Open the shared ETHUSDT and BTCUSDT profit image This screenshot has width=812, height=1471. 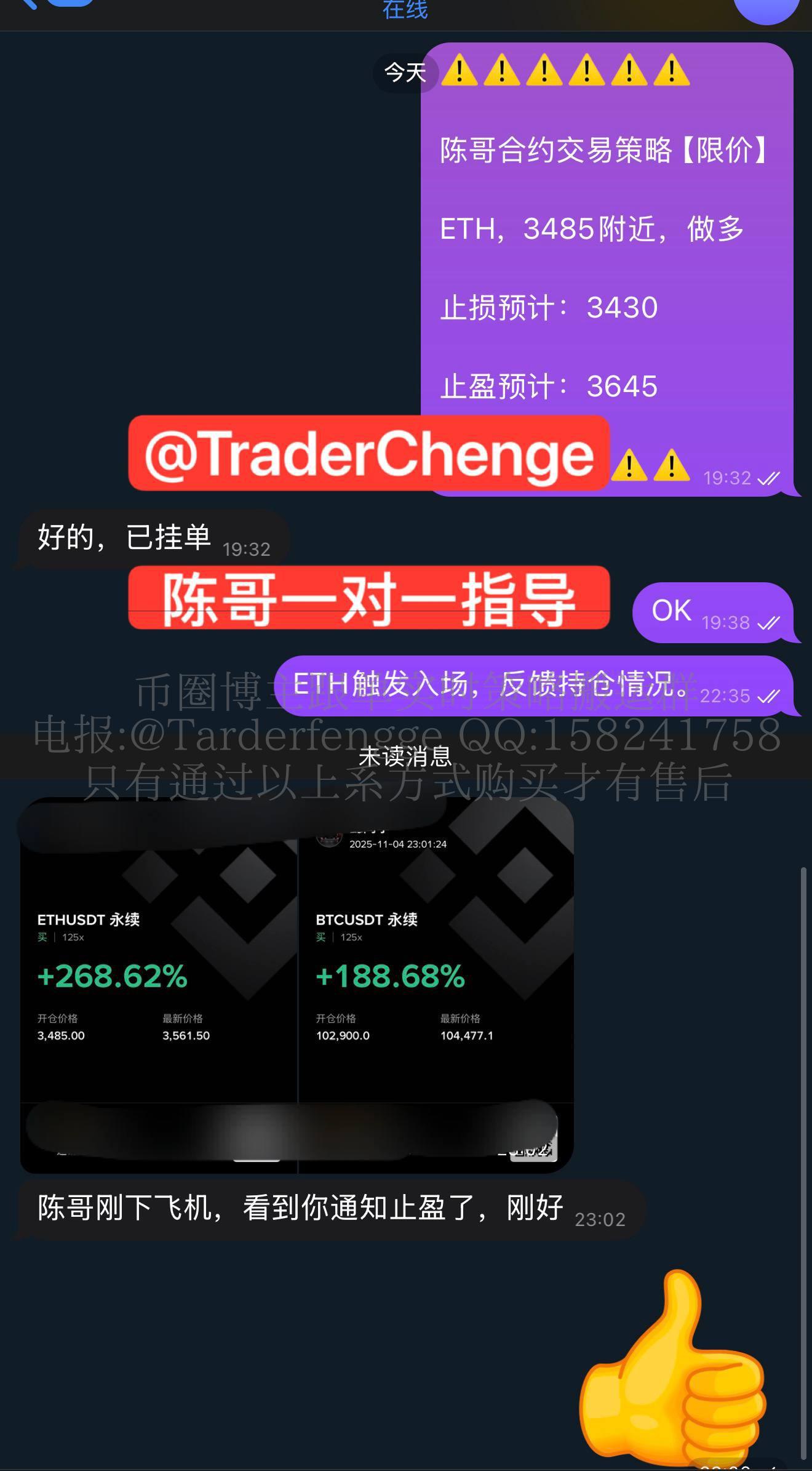click(297, 985)
